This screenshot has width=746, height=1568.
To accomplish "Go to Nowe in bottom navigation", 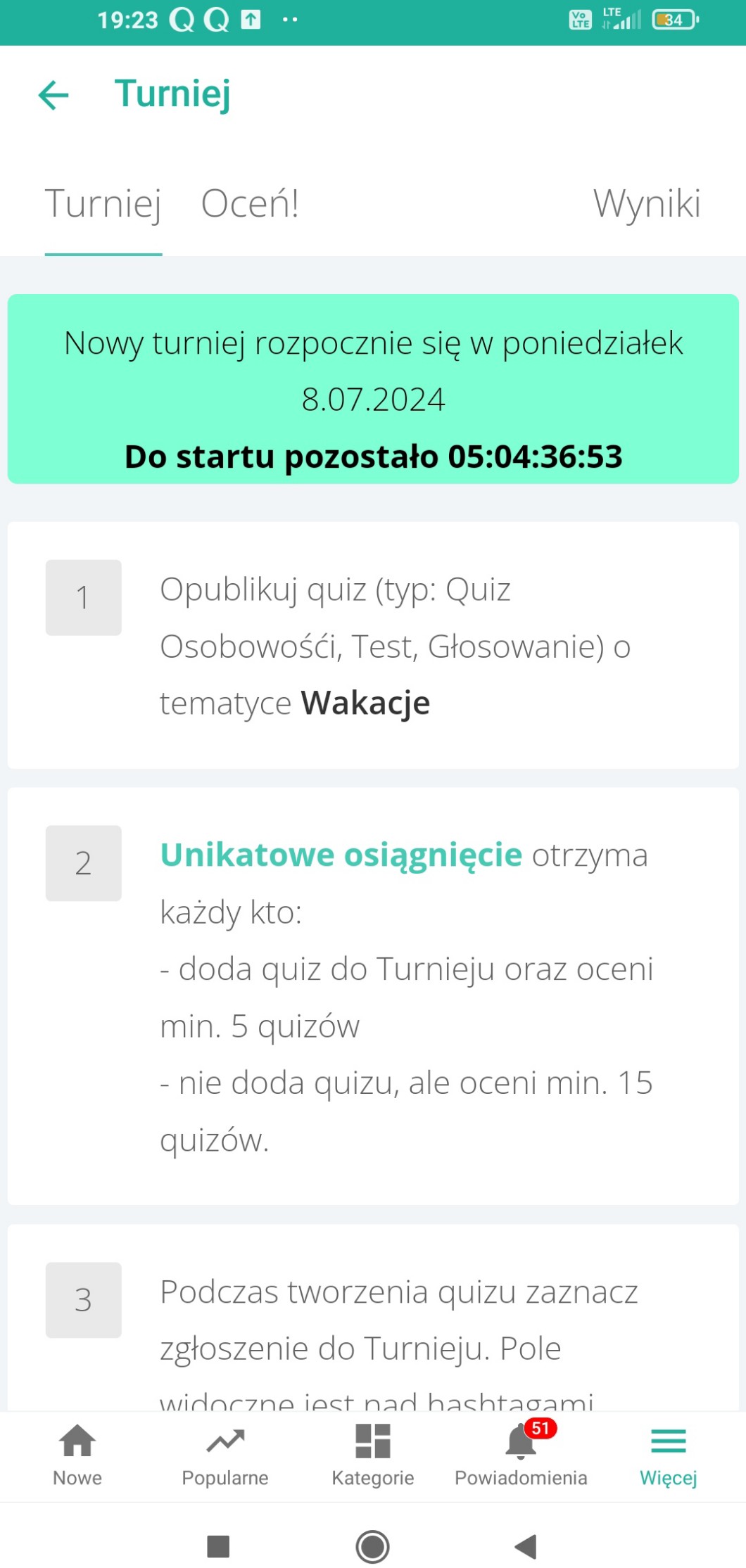I will pyautogui.click(x=77, y=1455).
